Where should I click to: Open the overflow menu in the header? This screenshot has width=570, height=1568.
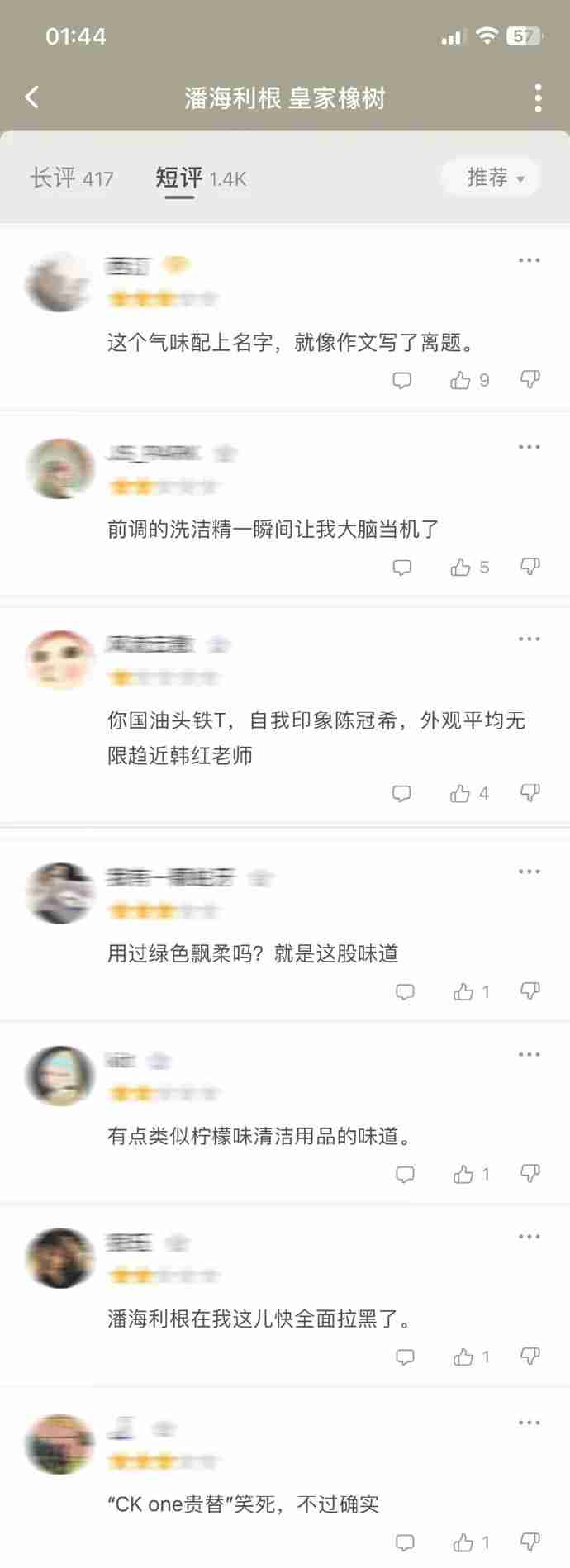pos(538,98)
